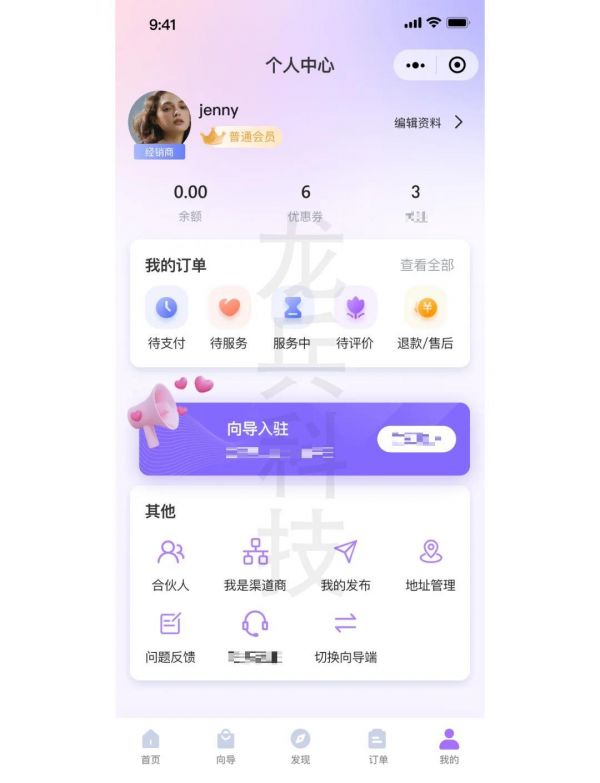The width and height of the screenshot is (600, 783).
Task: Open 合伙人 partner page
Action: coord(171,564)
